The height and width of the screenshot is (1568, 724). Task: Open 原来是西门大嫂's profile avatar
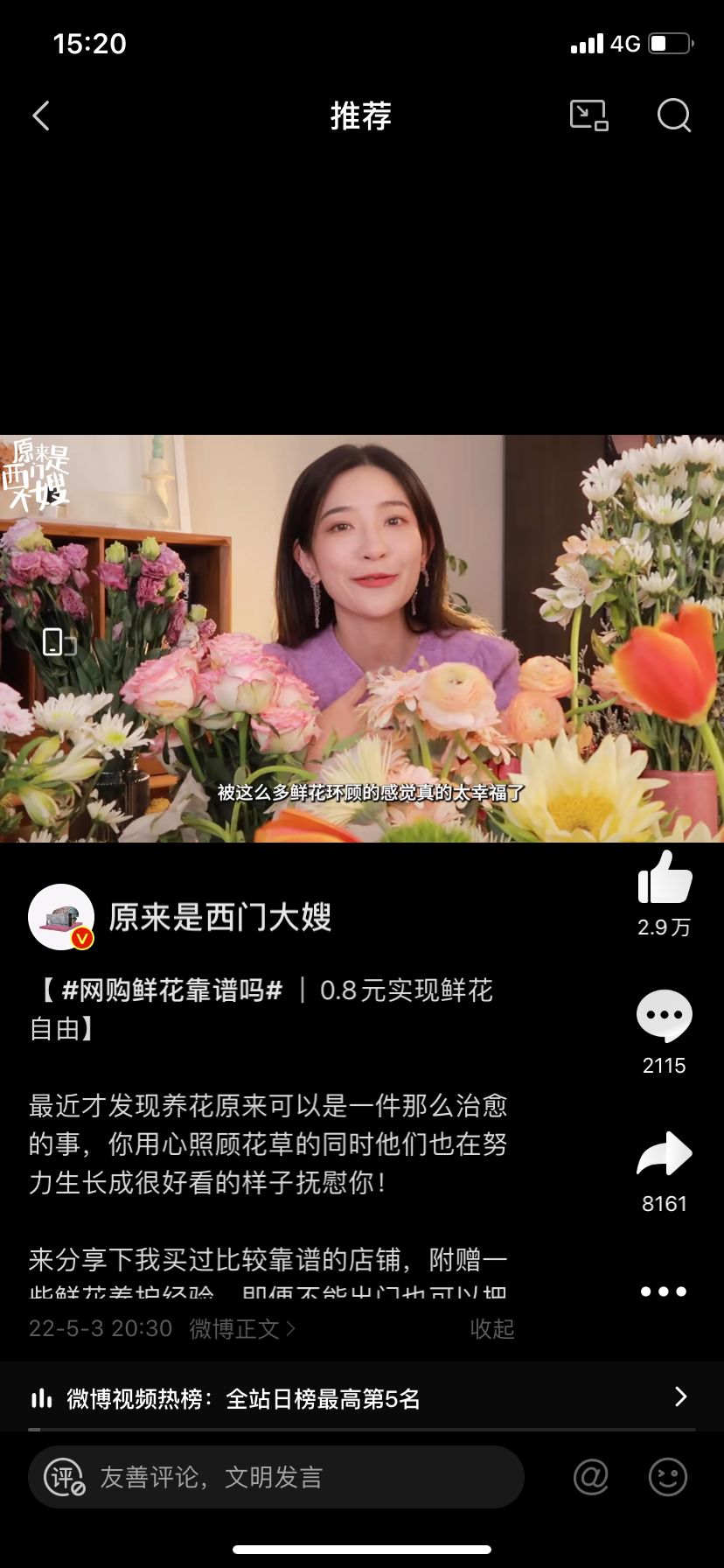(61, 917)
